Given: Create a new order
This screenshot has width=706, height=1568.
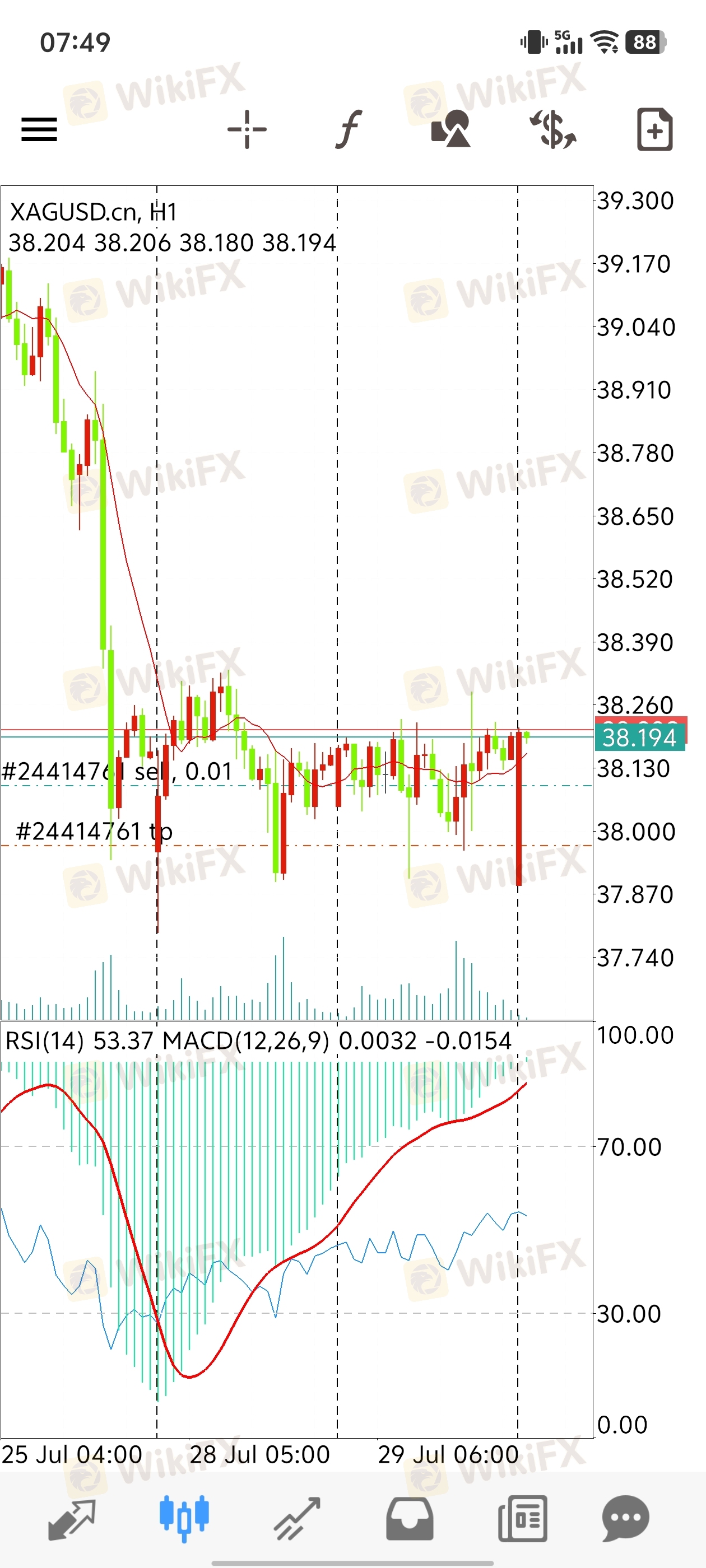Looking at the screenshot, I should click(x=654, y=129).
